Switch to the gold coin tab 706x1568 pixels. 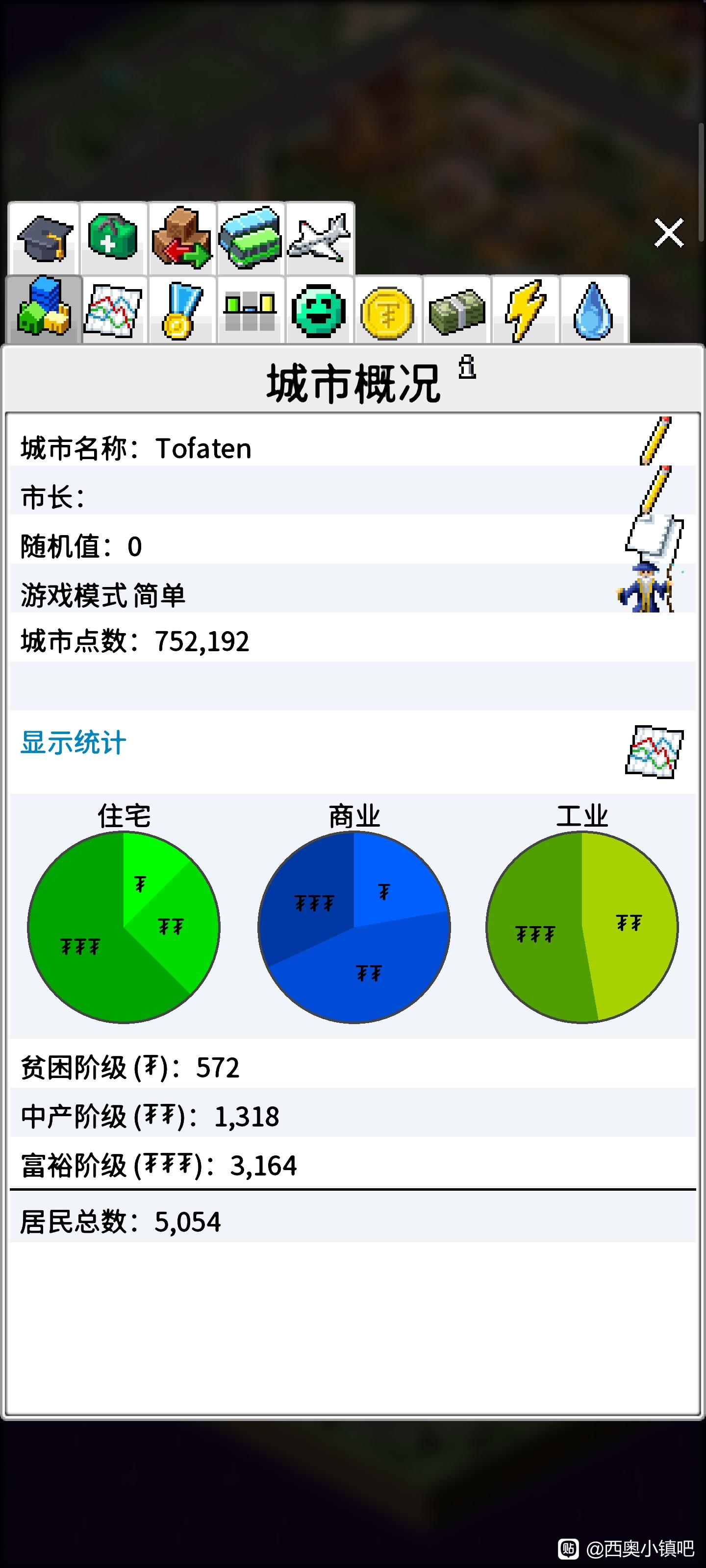(x=388, y=310)
